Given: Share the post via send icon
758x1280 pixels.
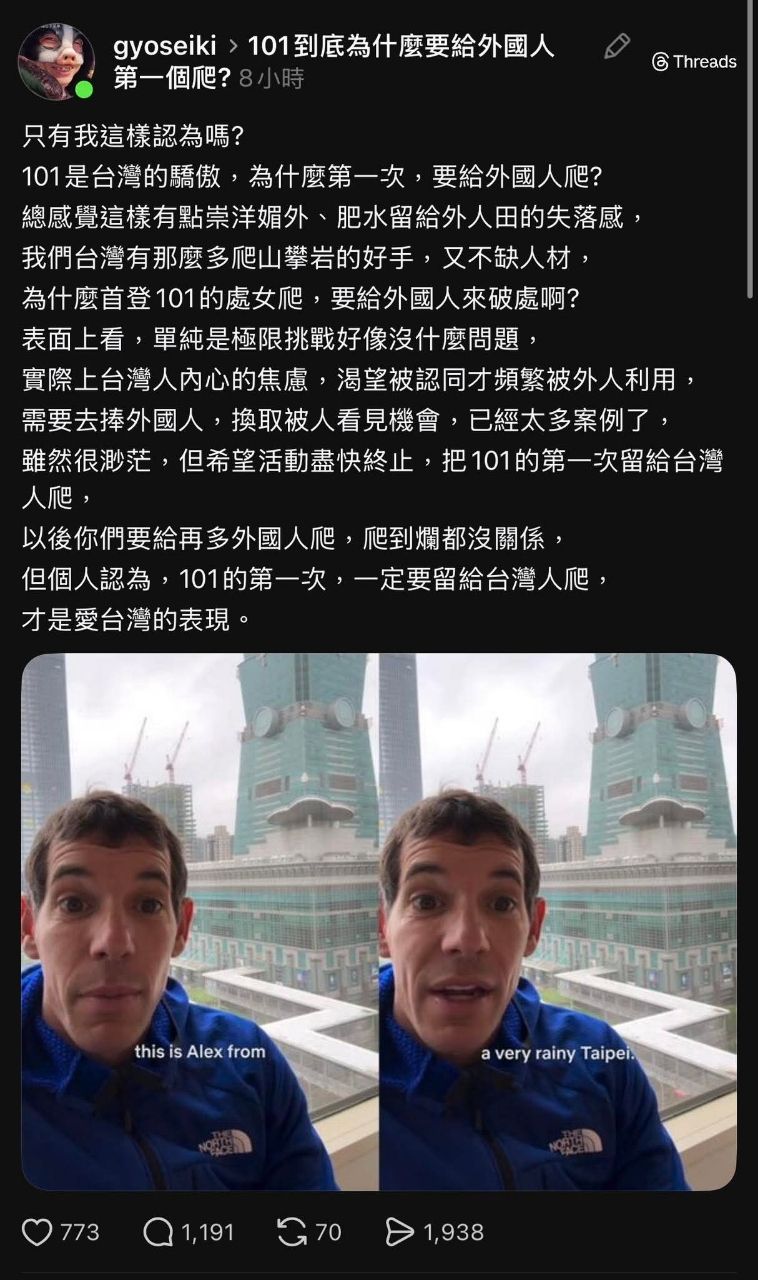Looking at the screenshot, I should (x=399, y=1232).
